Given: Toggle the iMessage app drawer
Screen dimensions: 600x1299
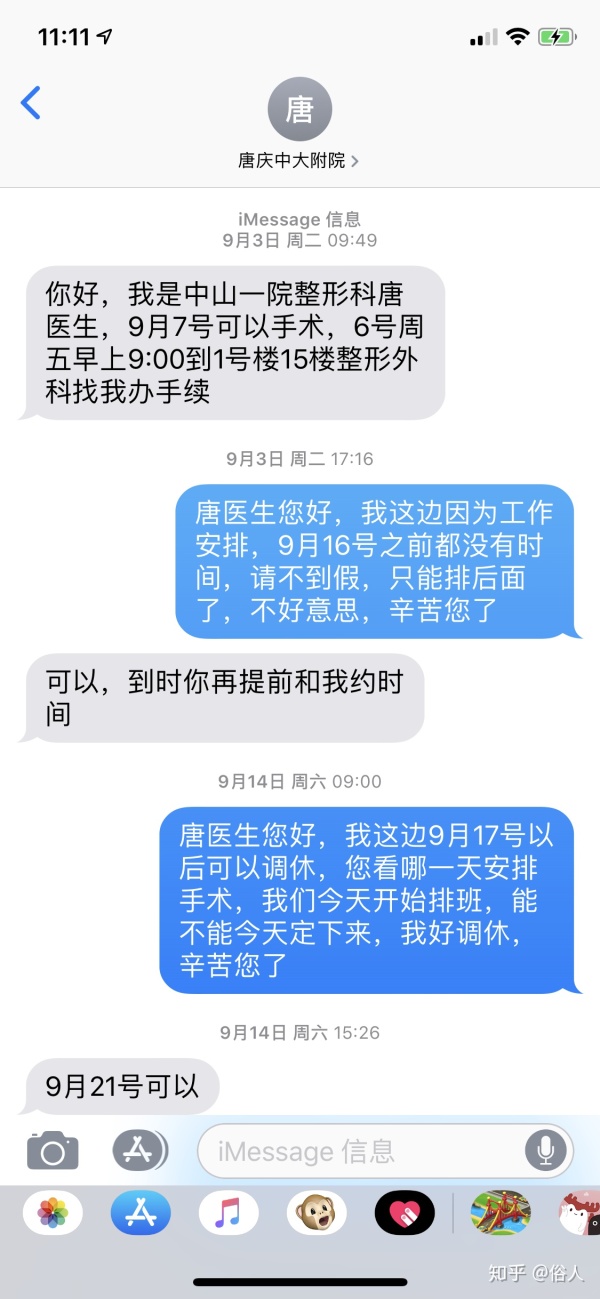Looking at the screenshot, I should click(138, 1150).
